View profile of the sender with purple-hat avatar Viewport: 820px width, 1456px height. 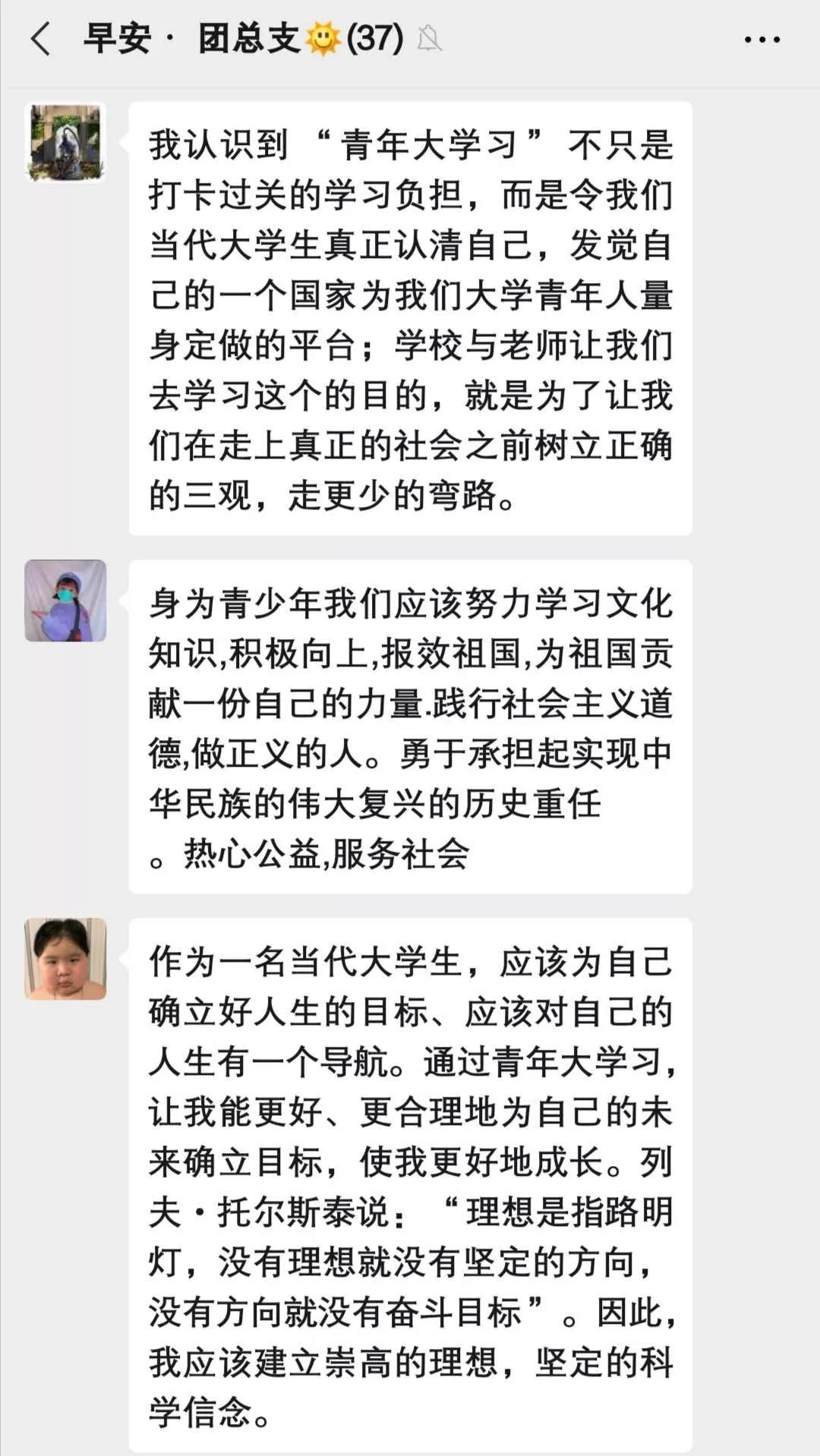65,600
